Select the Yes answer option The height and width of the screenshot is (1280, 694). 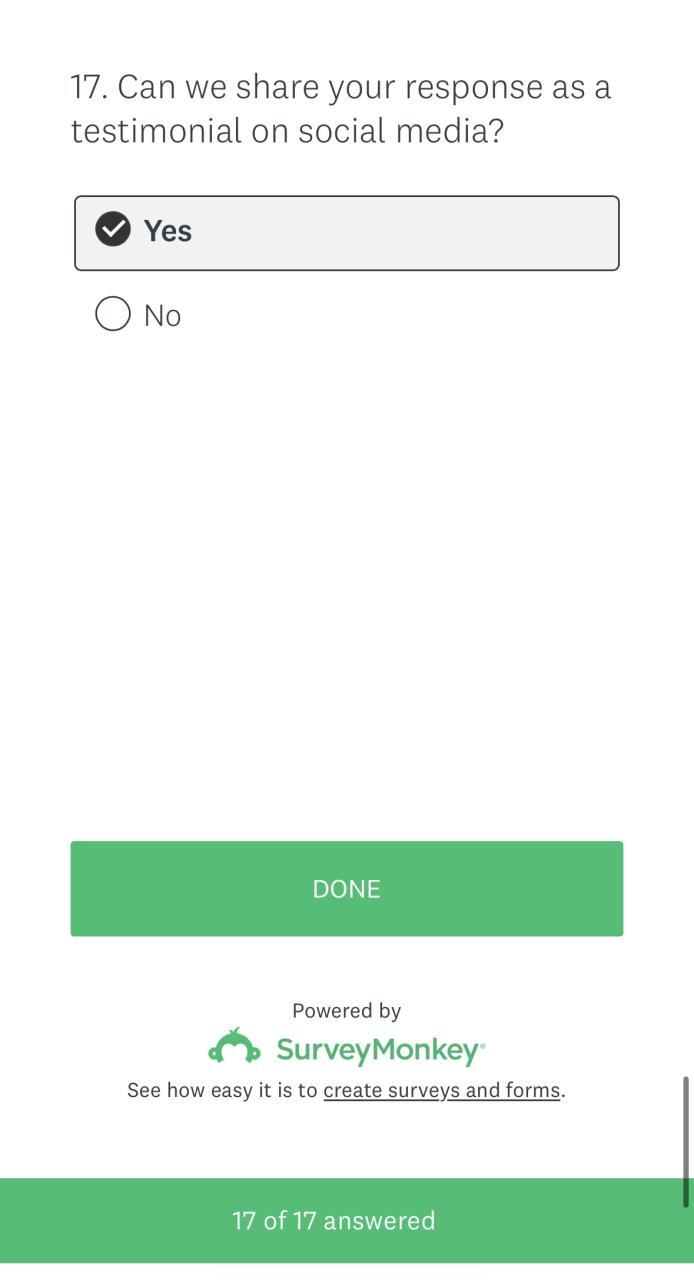pyautogui.click(x=346, y=232)
